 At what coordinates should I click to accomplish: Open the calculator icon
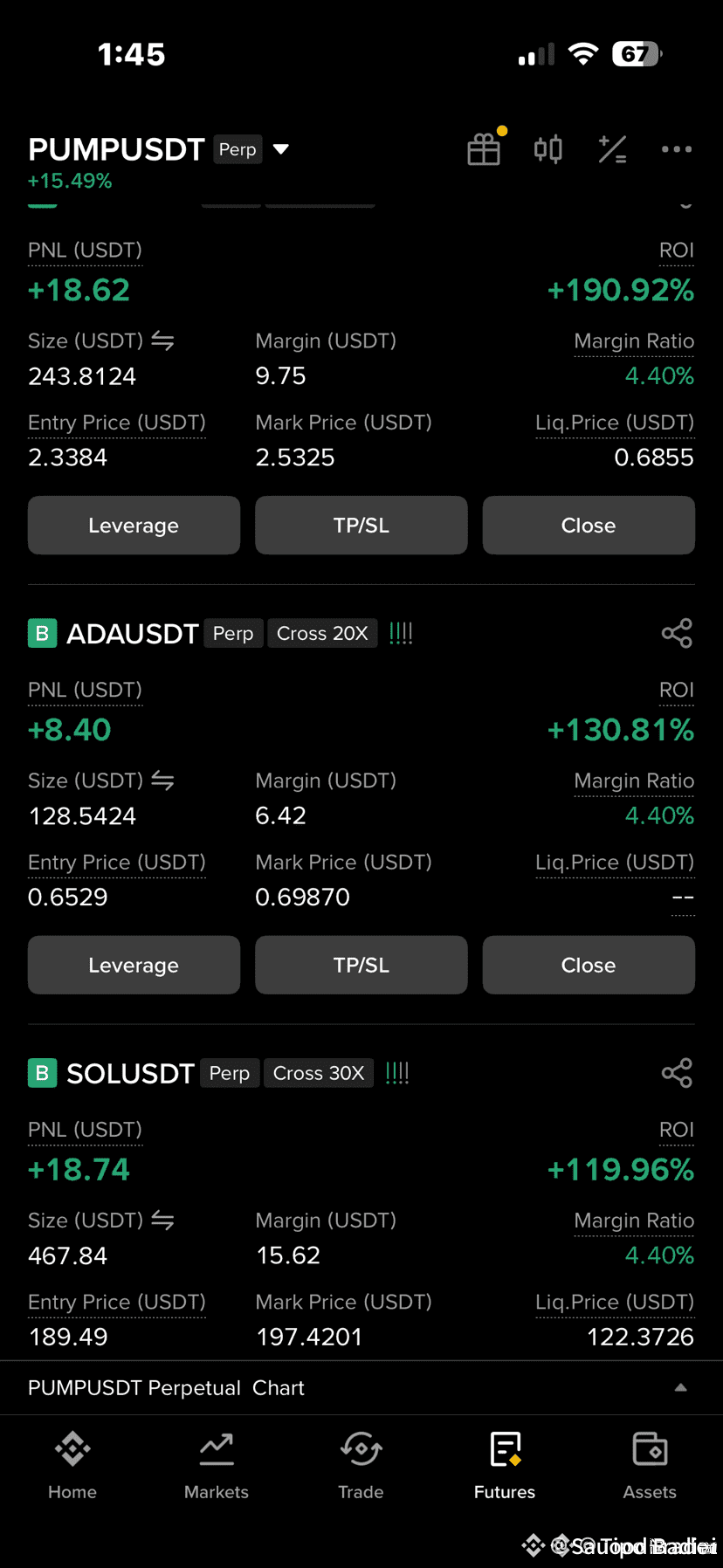coord(612,149)
